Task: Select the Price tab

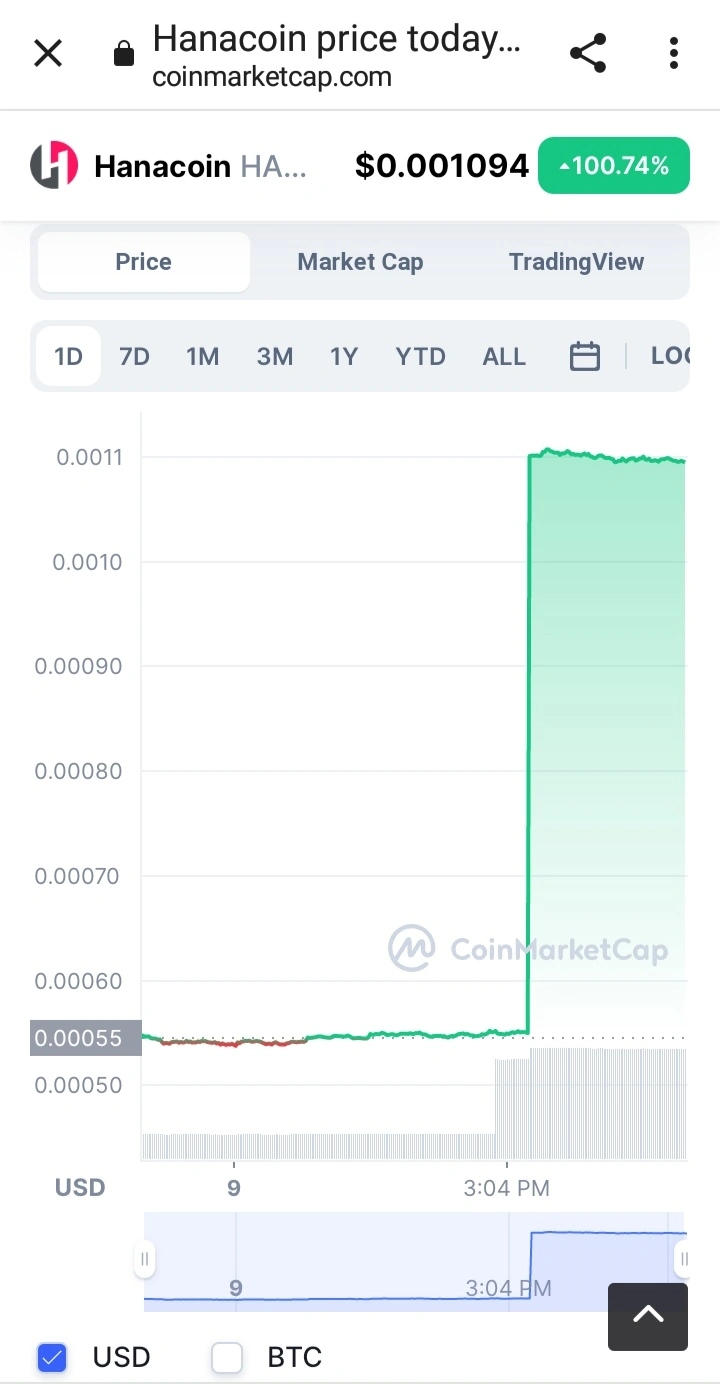Action: click(x=144, y=262)
